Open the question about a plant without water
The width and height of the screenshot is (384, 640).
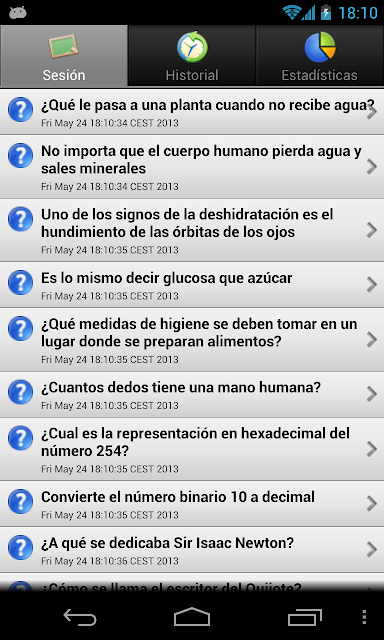(192, 112)
